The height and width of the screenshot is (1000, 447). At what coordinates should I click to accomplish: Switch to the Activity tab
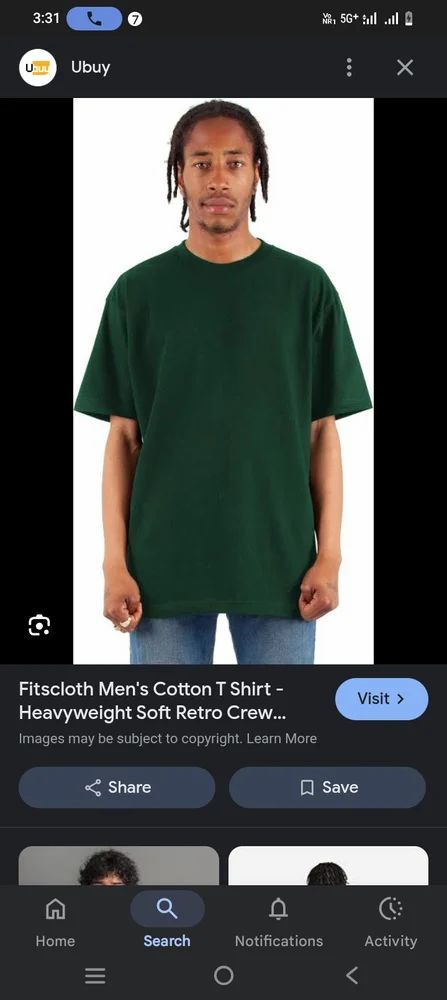point(390,921)
